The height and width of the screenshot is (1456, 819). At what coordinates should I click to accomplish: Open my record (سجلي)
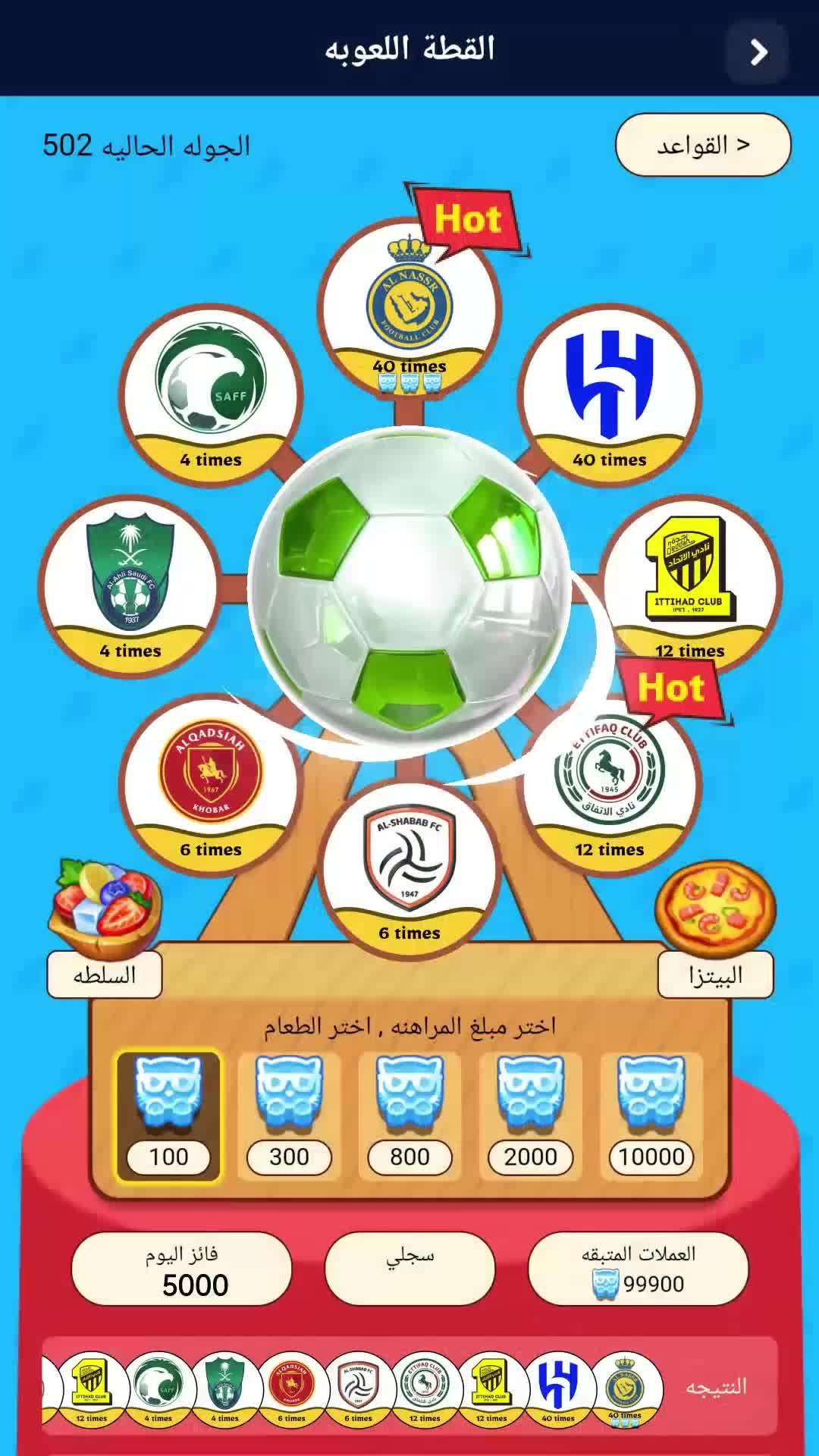(409, 1269)
